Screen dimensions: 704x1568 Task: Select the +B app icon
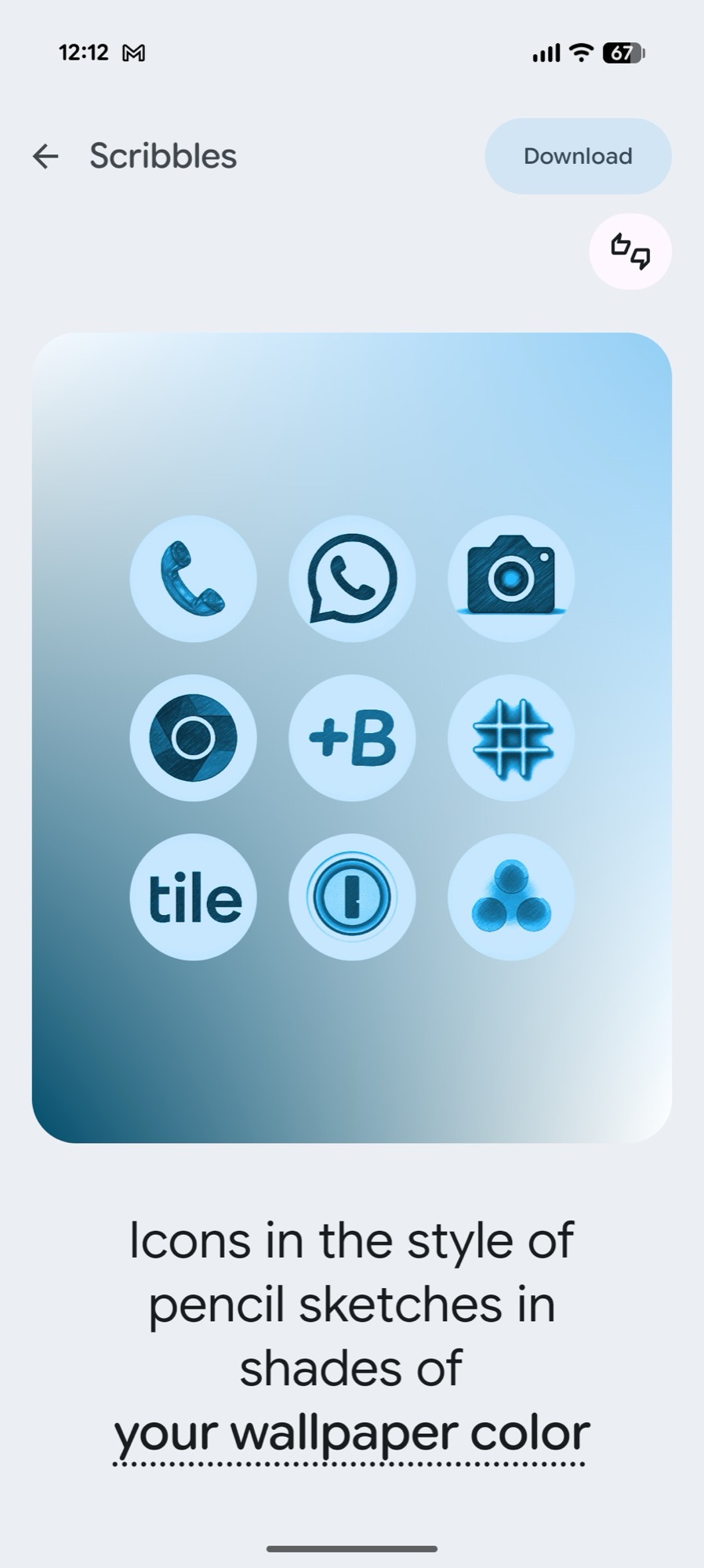[352, 738]
